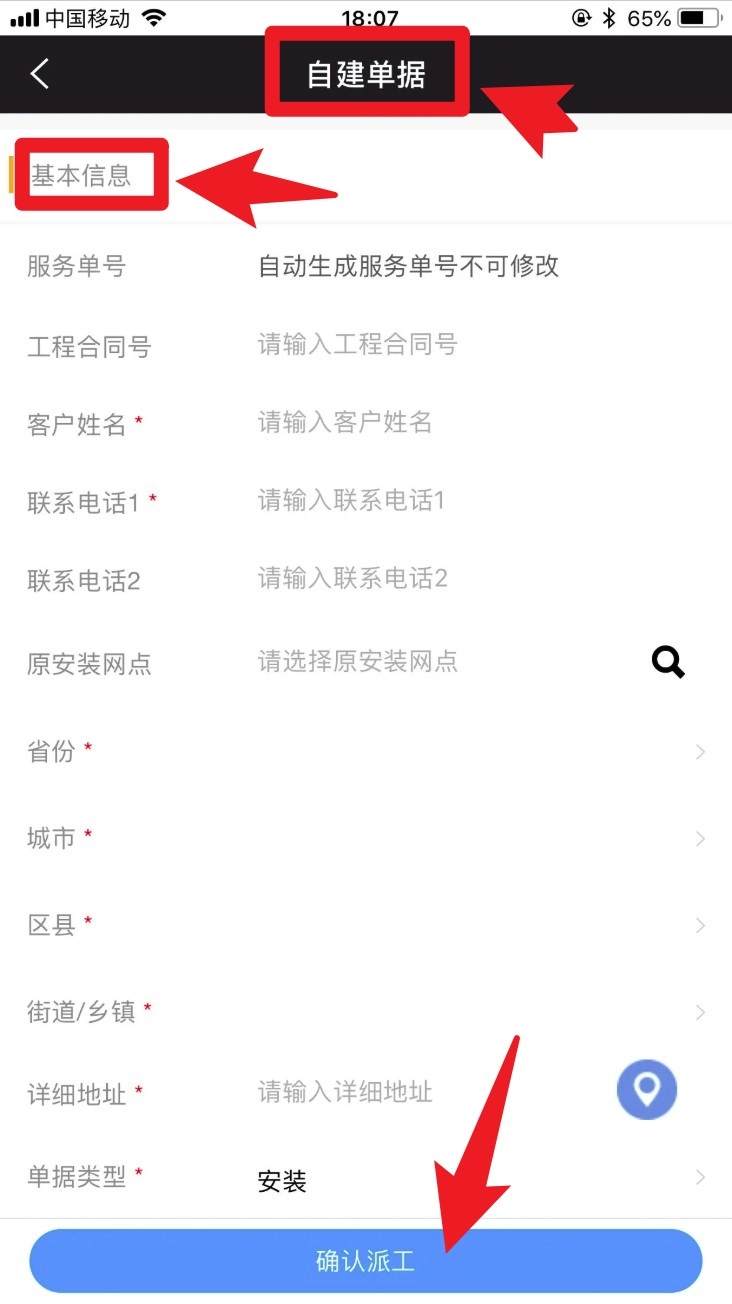Confirm with the 确认派工 button

coord(366,1261)
